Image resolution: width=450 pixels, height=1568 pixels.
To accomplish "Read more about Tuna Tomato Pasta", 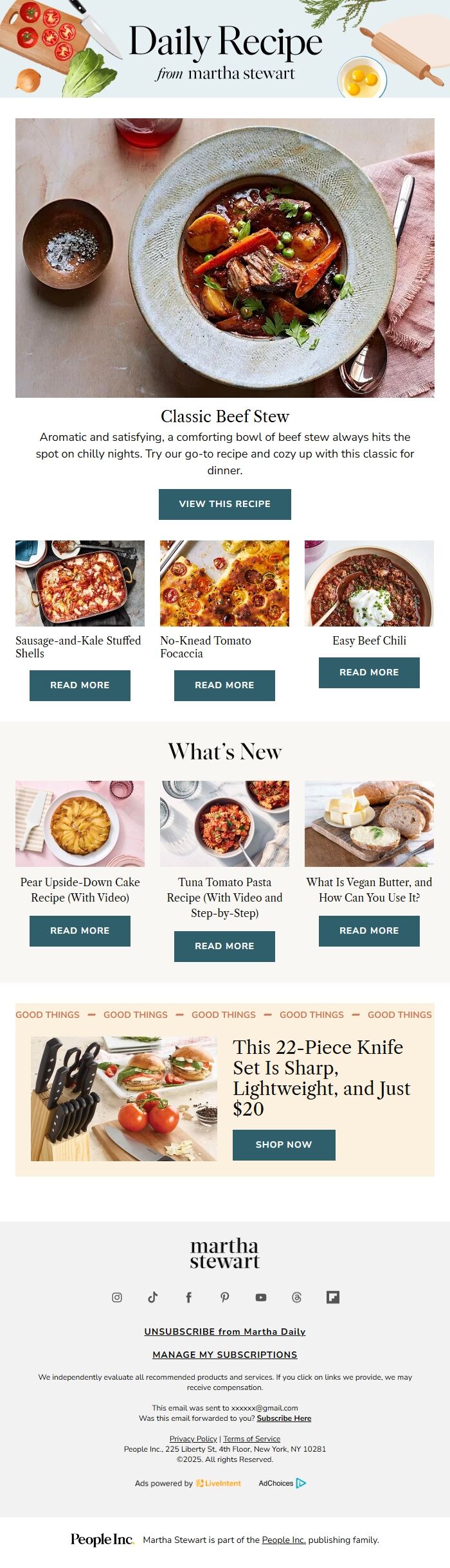I will [224, 946].
